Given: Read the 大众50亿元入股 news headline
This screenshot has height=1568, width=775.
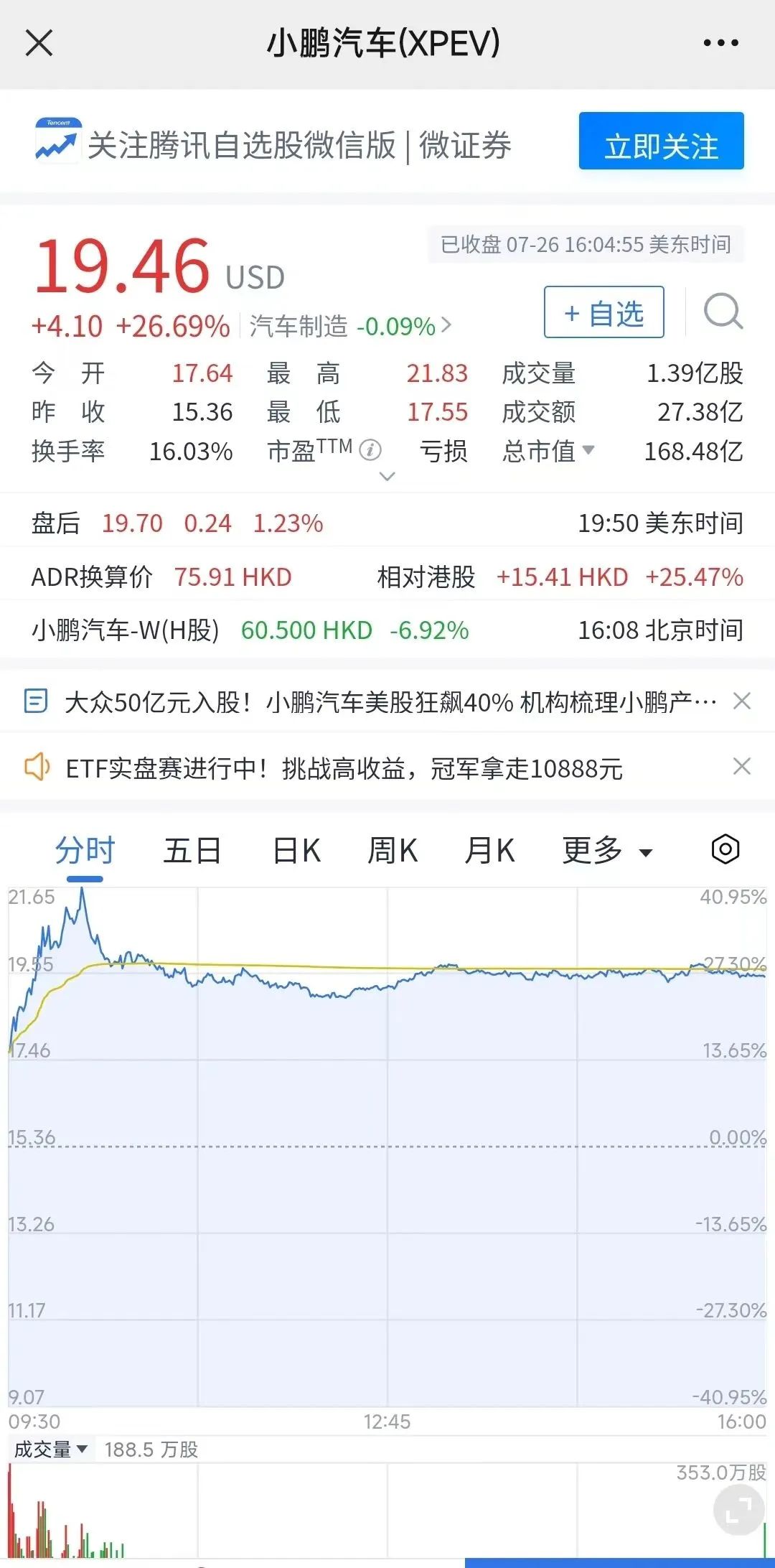Looking at the screenshot, I should (390, 701).
